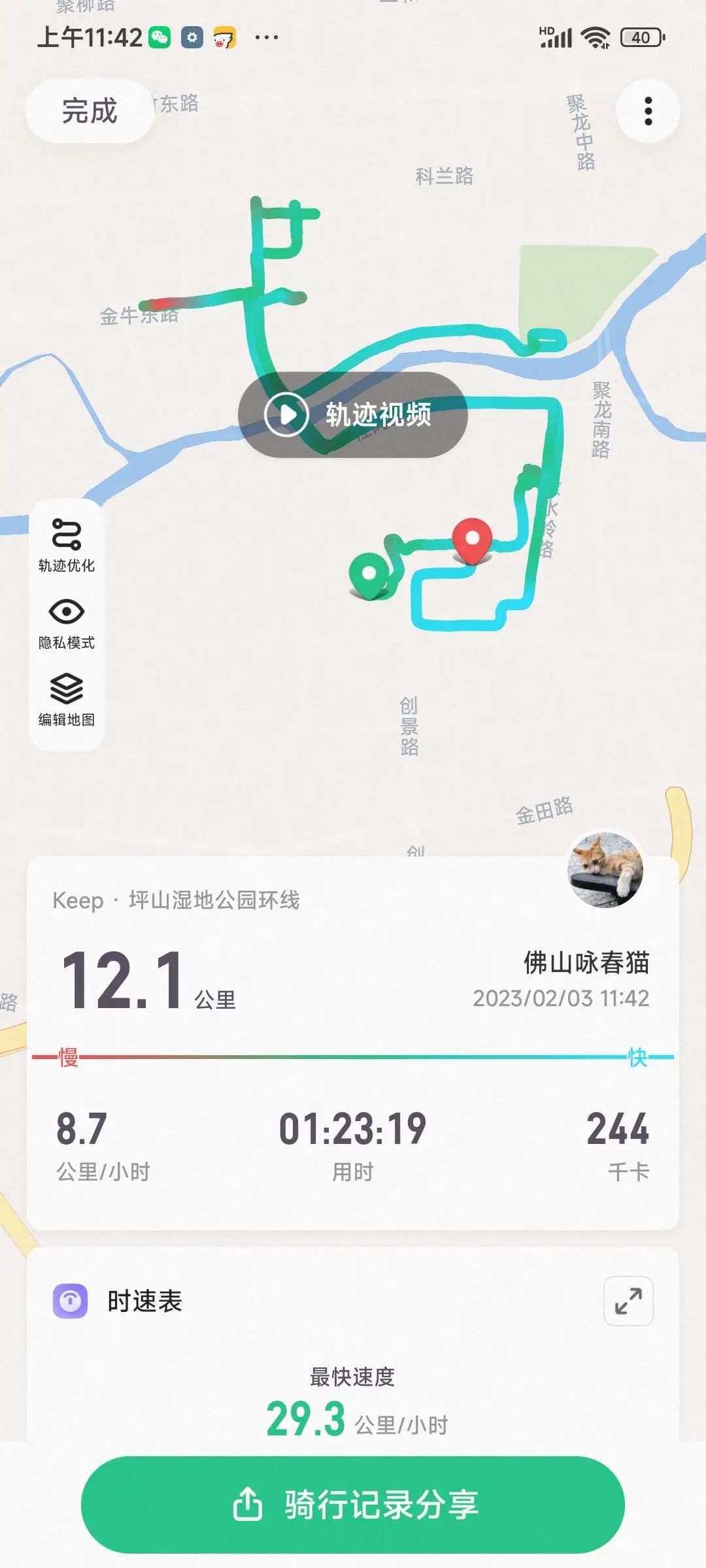
Task: Share via 骑行记录分享 button
Action: (353, 1505)
